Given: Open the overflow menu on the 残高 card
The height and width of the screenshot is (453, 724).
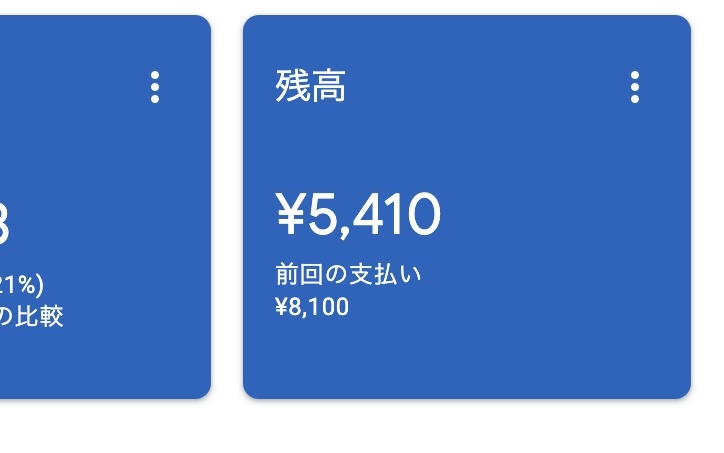Looking at the screenshot, I should coord(635,87).
